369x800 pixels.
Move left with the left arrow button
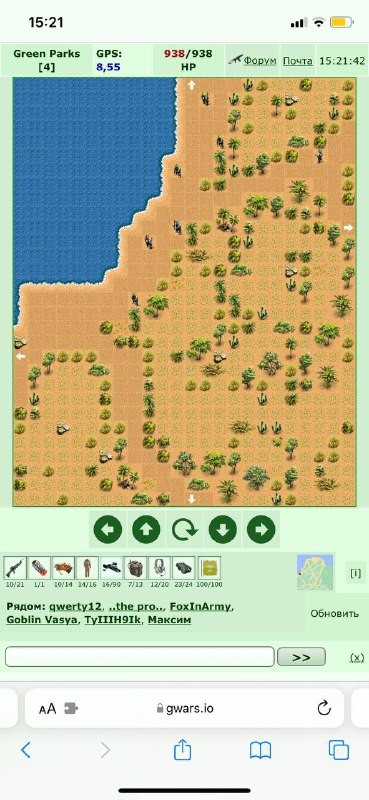click(108, 530)
